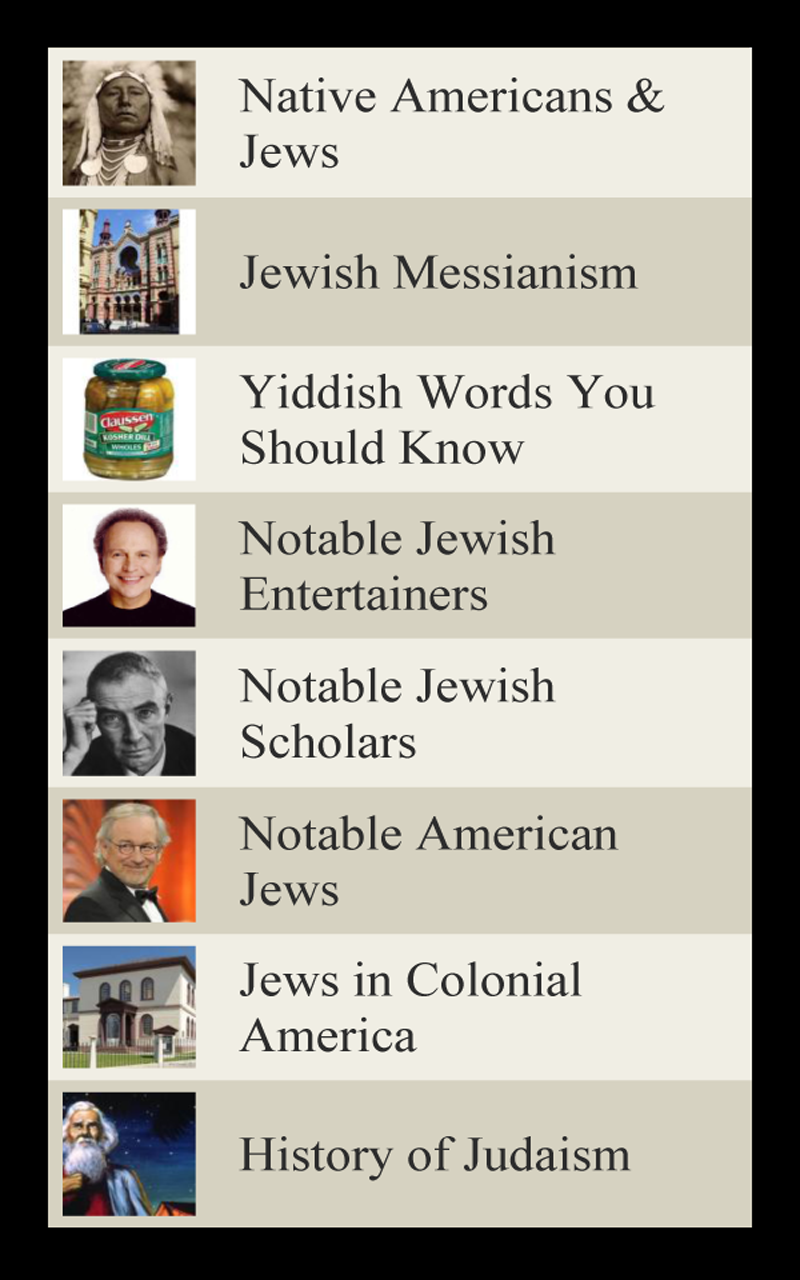Viewport: 800px width, 1280px height.
Task: Click the Oppenheimer photo for Jewish Scholars
Action: coord(129,711)
